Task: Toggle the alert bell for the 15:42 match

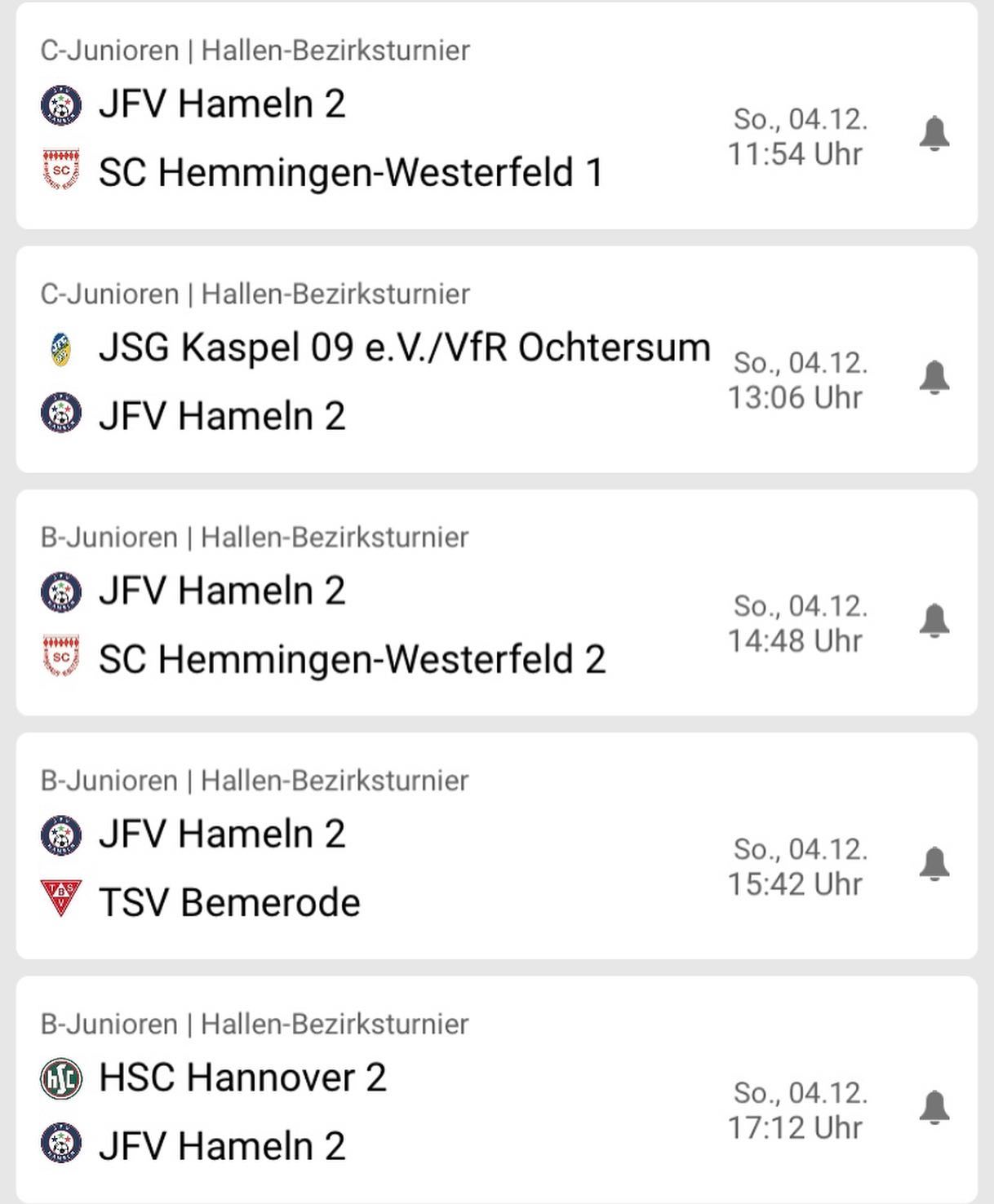Action: [x=934, y=864]
